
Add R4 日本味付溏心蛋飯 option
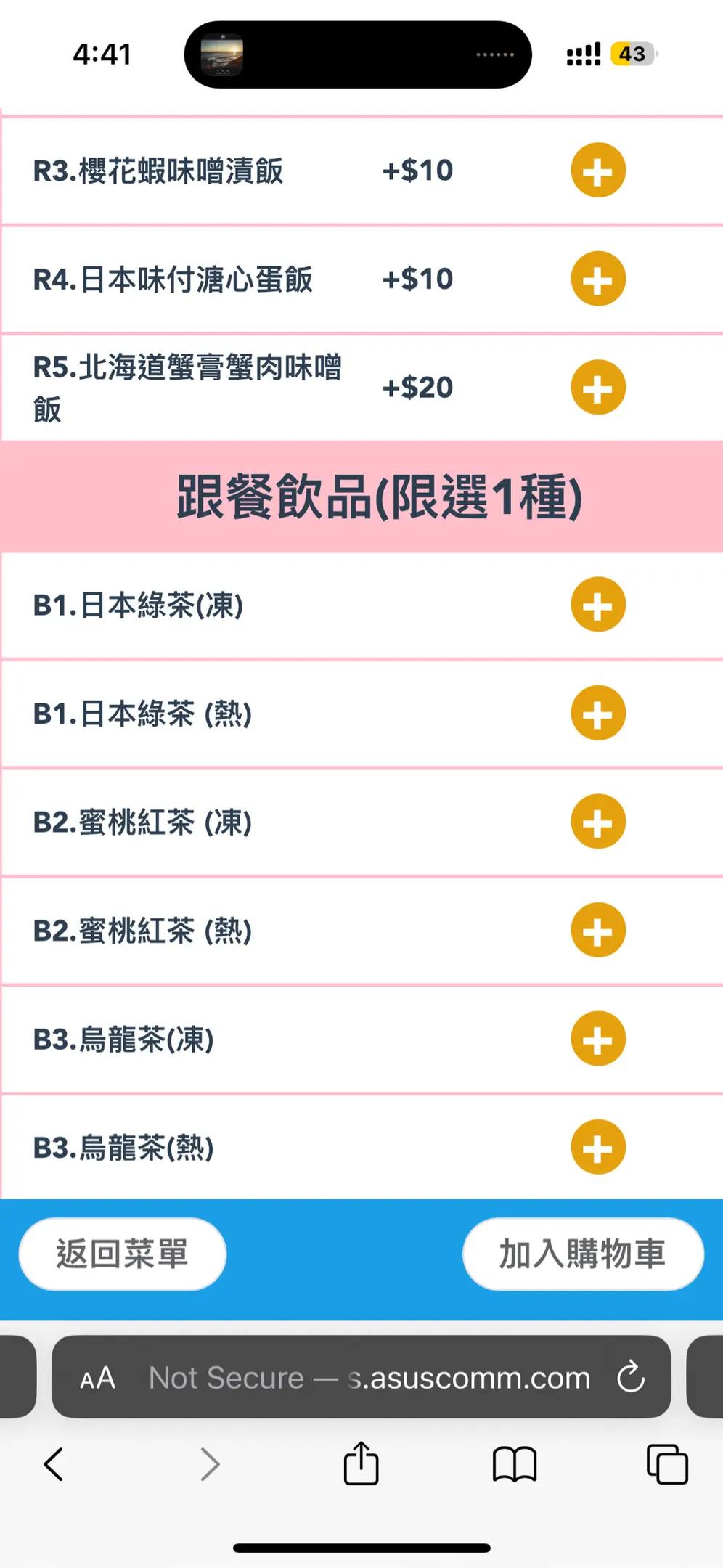click(598, 279)
